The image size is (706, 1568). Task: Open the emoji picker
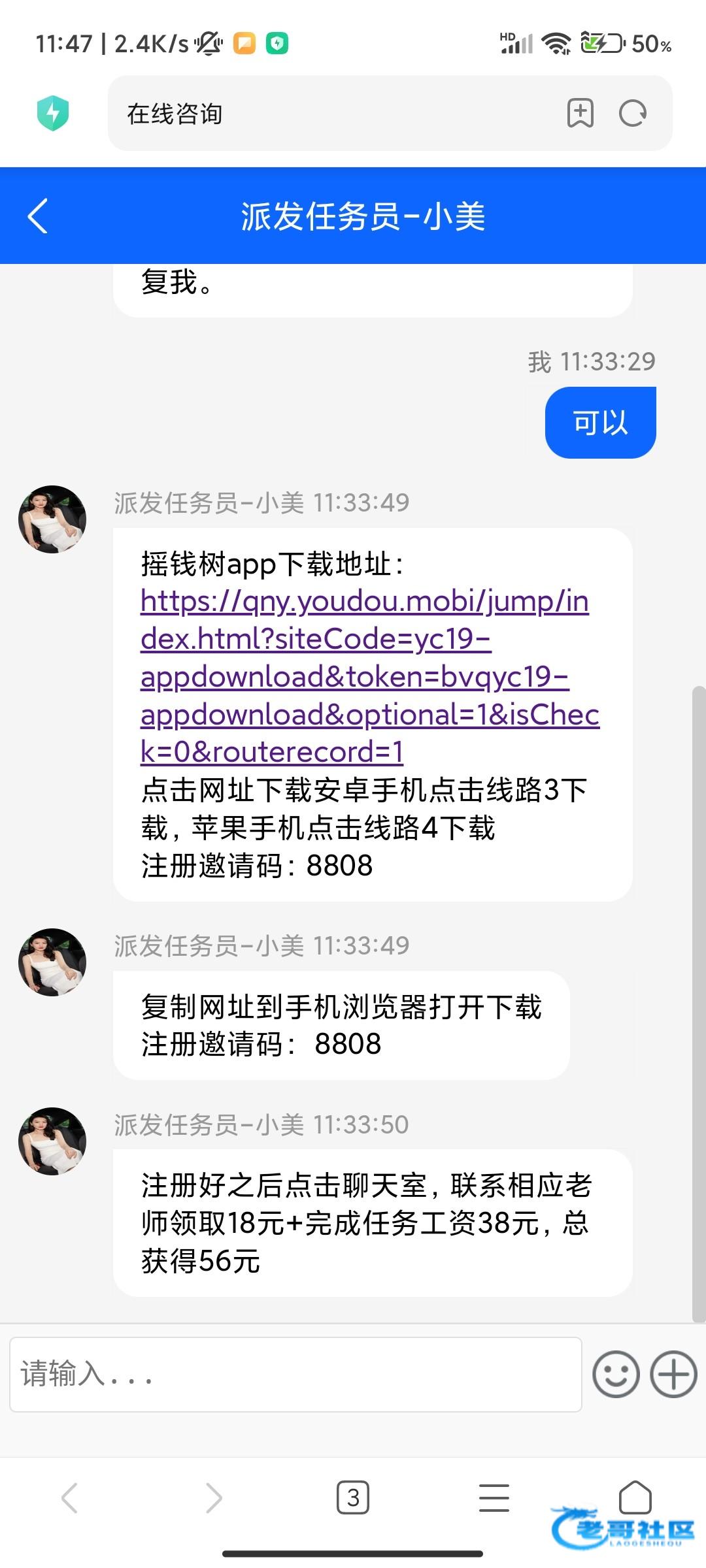[x=615, y=1374]
